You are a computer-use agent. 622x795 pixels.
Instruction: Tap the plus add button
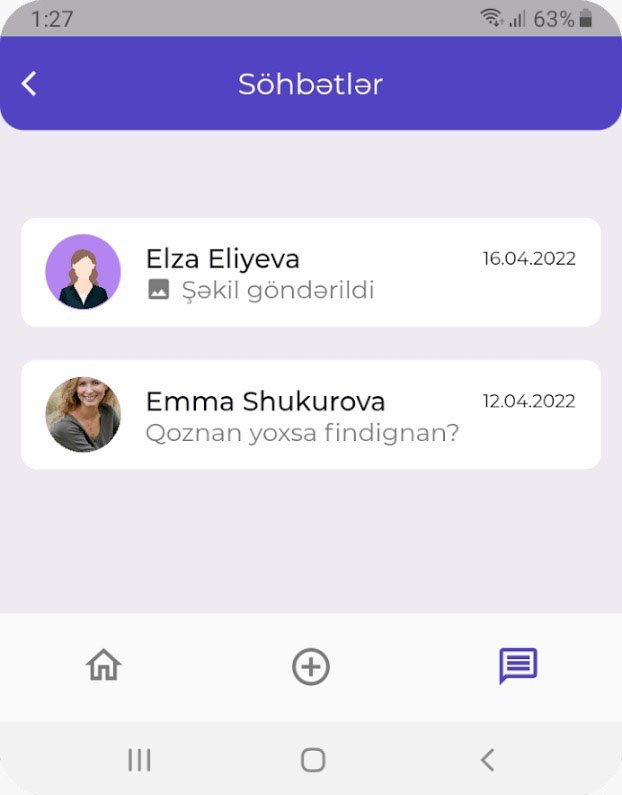point(311,666)
